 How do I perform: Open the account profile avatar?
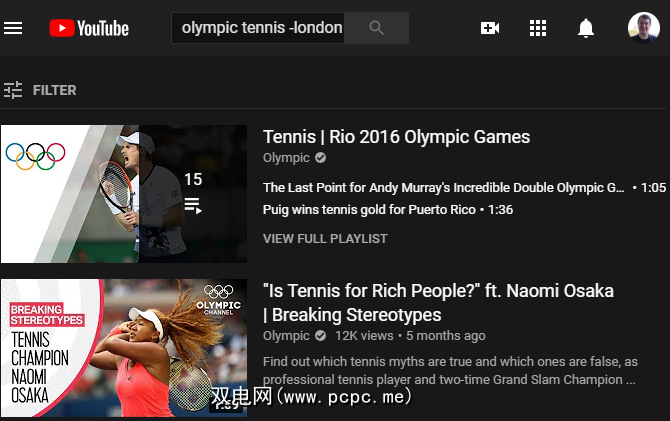coord(644,28)
